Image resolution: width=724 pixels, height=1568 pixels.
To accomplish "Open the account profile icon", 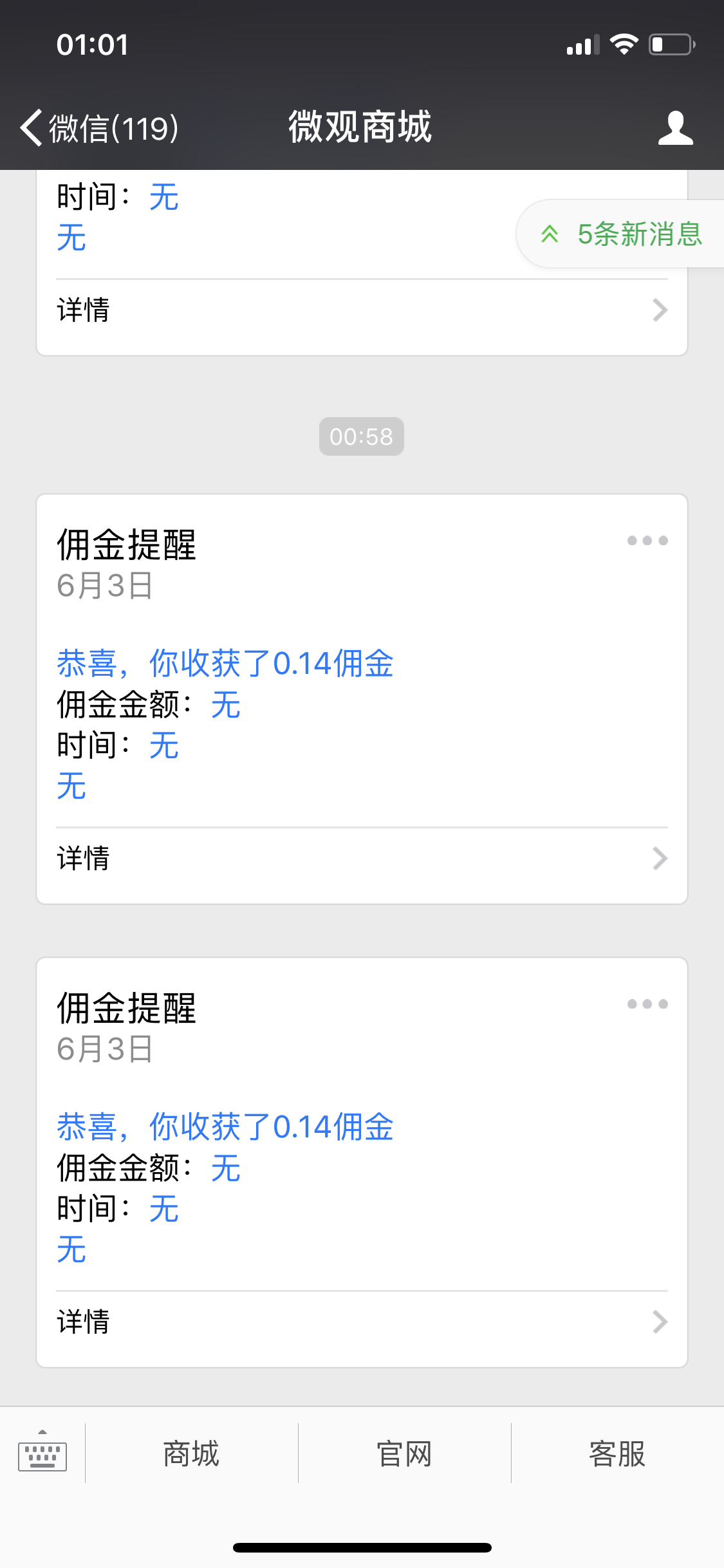I will coord(675,127).
